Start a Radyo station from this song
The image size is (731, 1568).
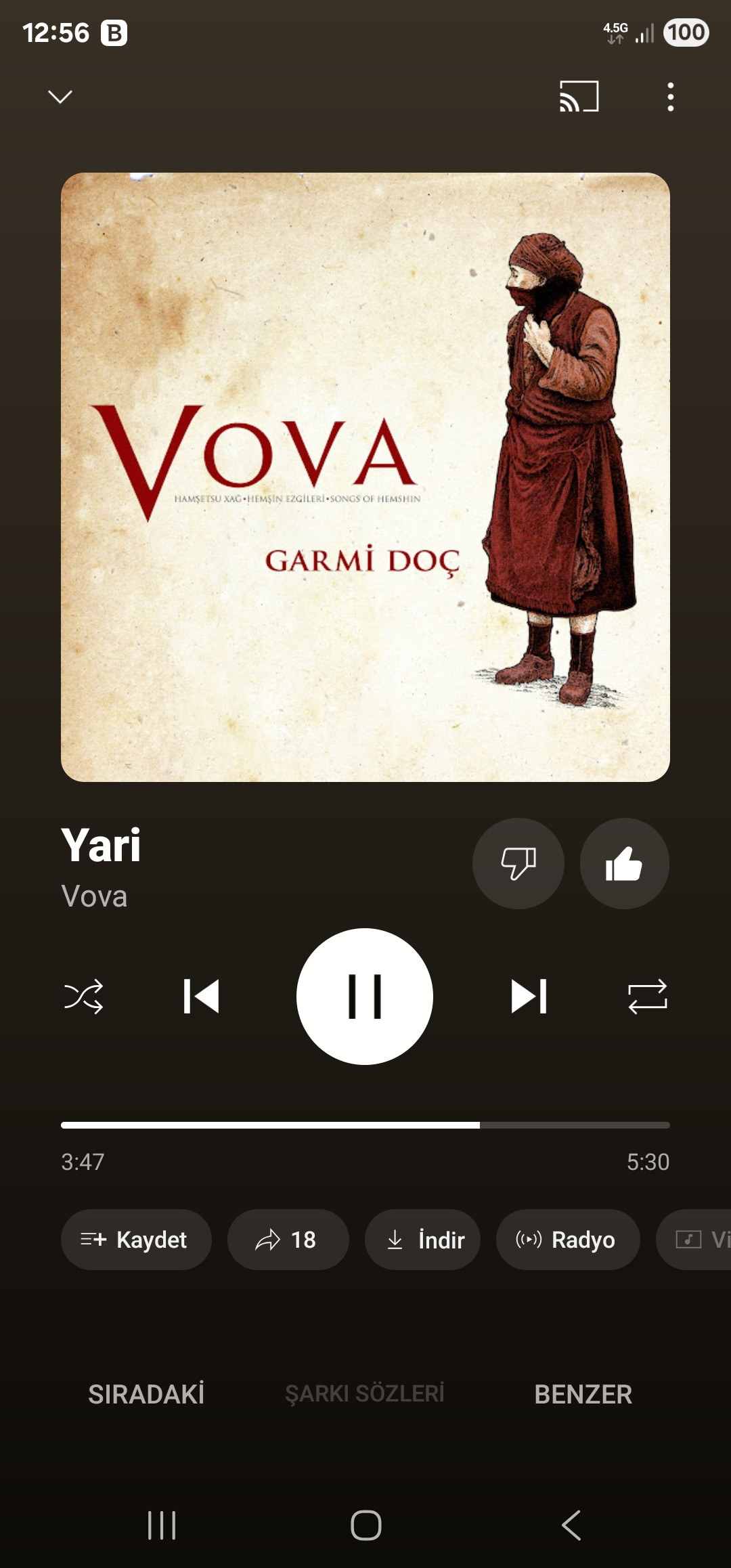coord(568,1240)
